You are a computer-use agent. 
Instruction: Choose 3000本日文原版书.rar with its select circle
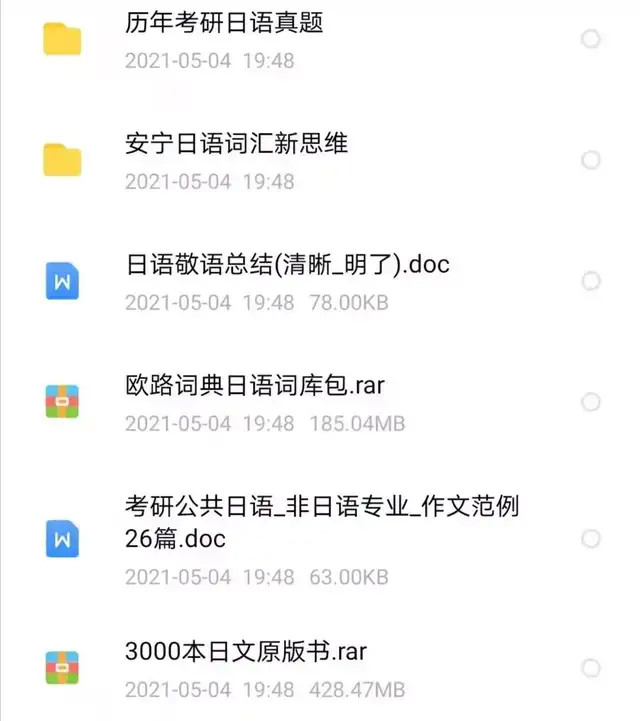pos(591,668)
